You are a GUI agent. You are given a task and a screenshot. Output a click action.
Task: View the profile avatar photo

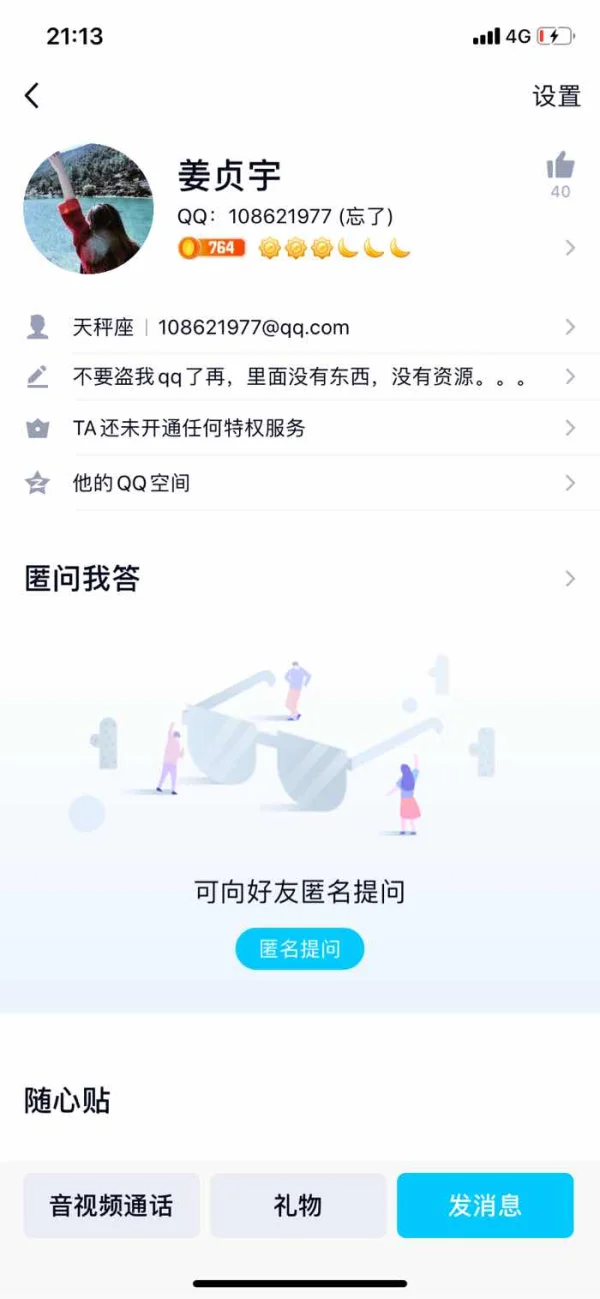(88, 208)
